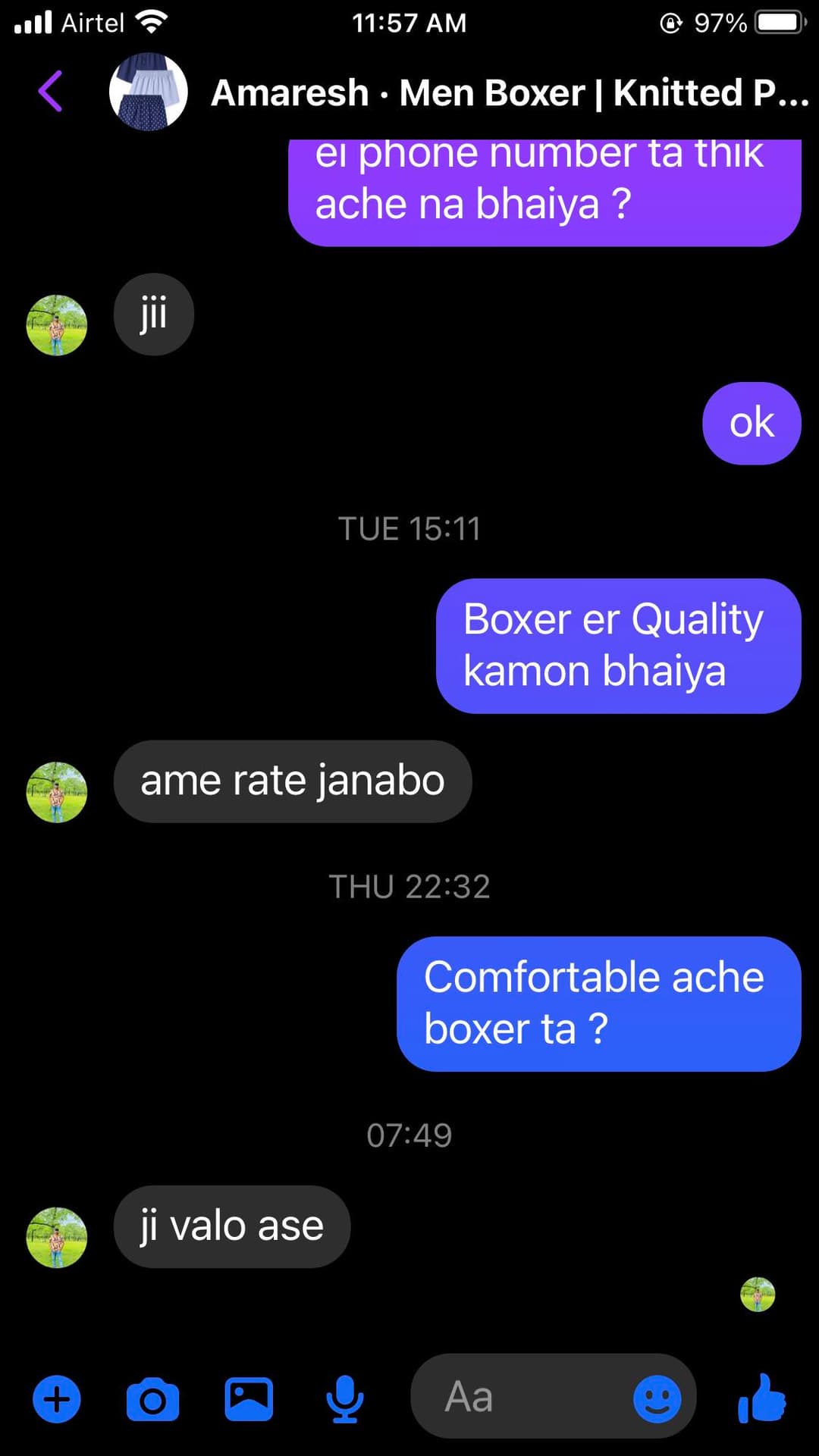The width and height of the screenshot is (819, 1456).
Task: Open the emoji picker
Action: (x=659, y=1398)
